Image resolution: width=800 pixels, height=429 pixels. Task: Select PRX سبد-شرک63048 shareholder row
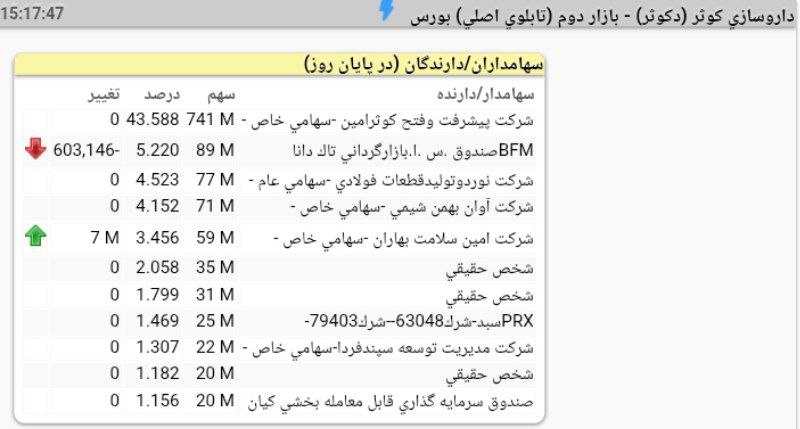click(x=420, y=321)
